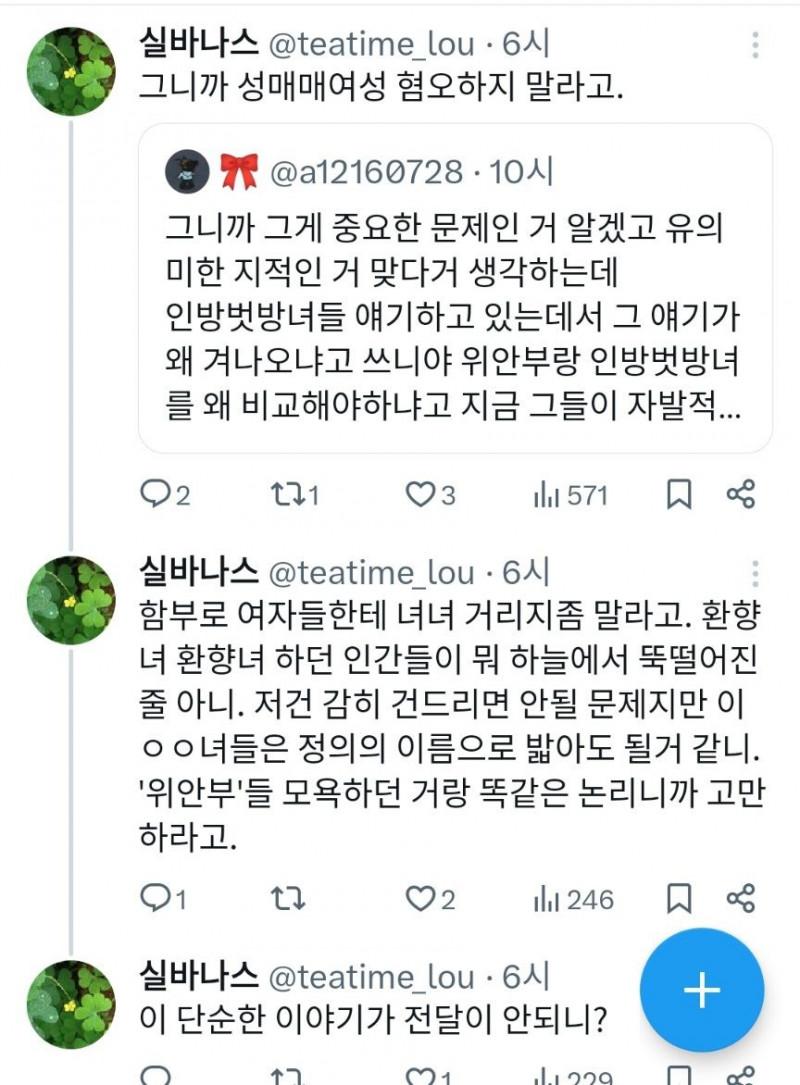Share the tweet with 571 views

pos(741,494)
